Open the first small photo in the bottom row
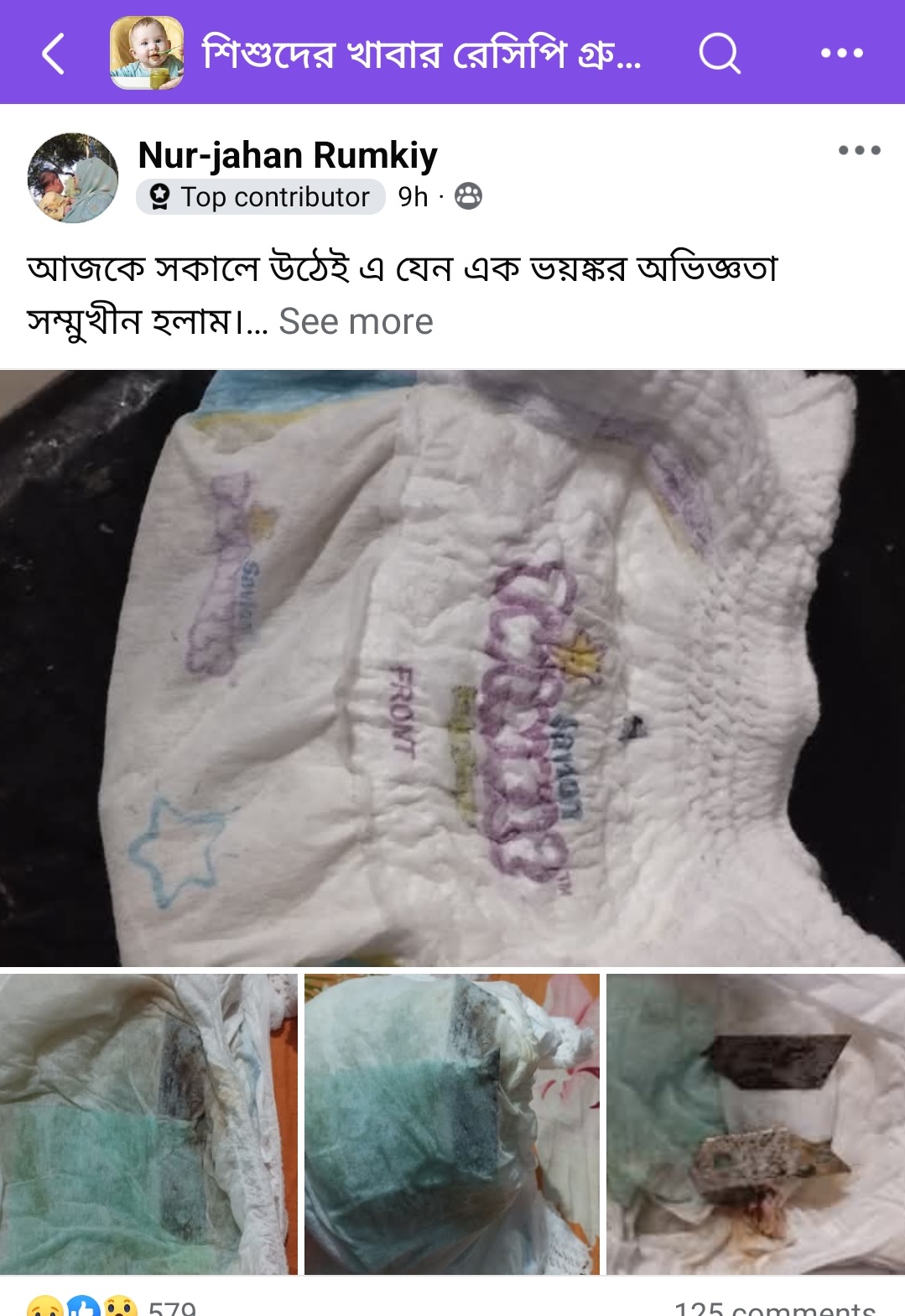 coord(148,1124)
